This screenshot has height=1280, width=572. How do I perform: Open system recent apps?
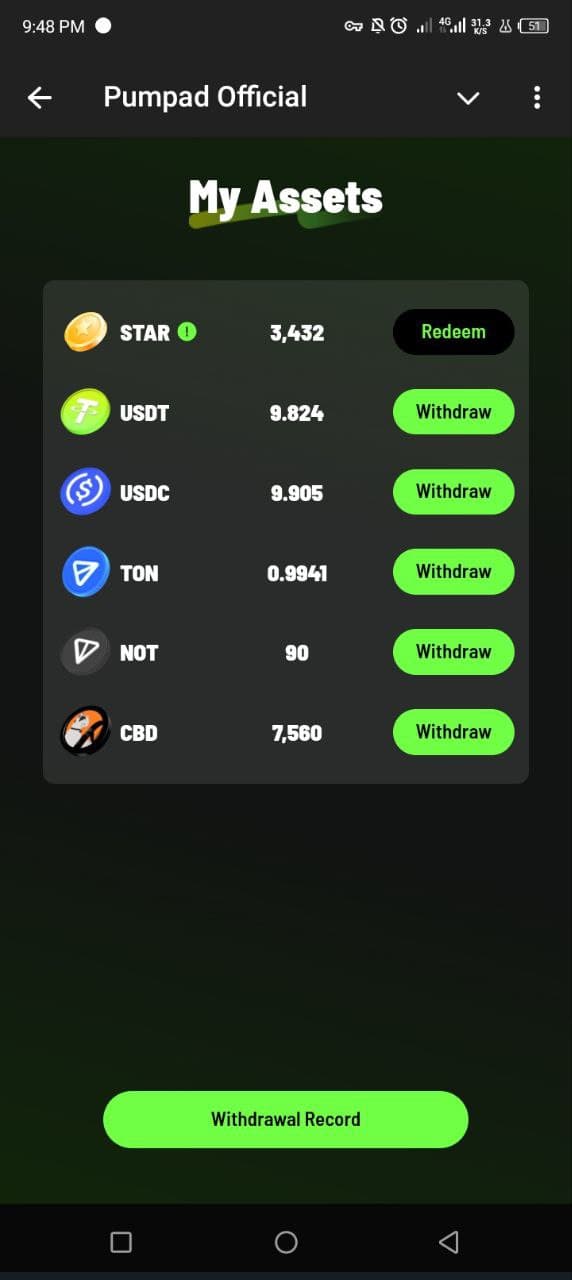(121, 1242)
